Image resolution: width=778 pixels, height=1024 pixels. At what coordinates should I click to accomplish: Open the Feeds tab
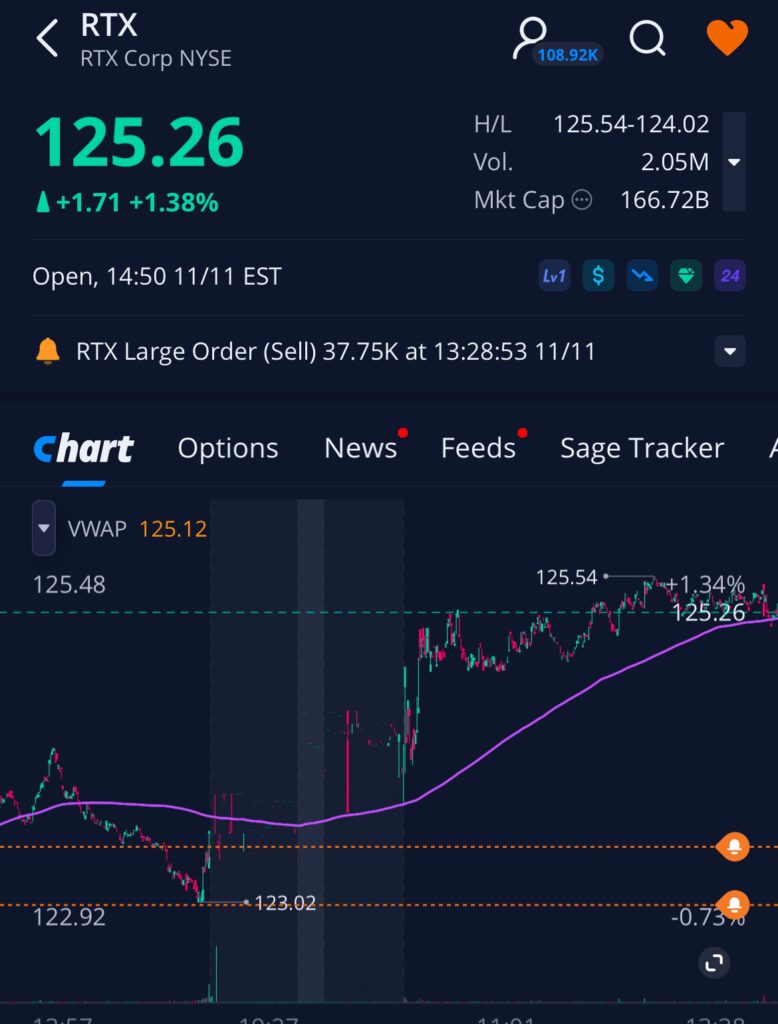click(478, 448)
